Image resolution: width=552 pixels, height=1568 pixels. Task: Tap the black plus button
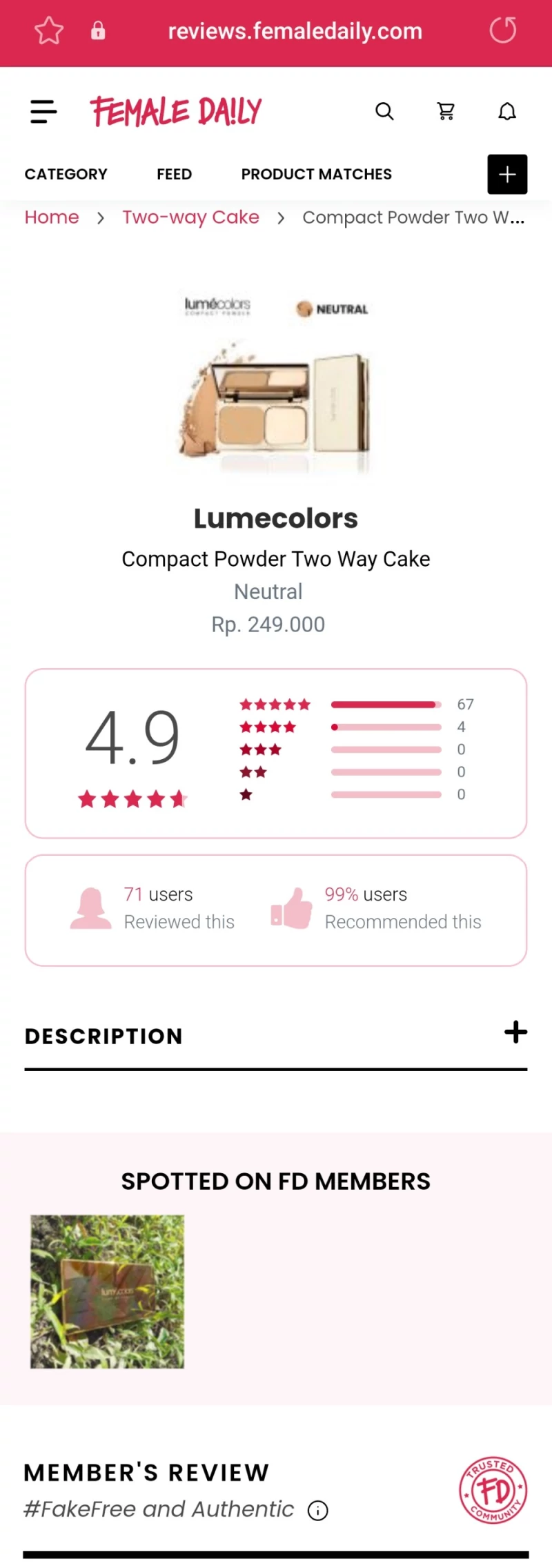click(507, 174)
